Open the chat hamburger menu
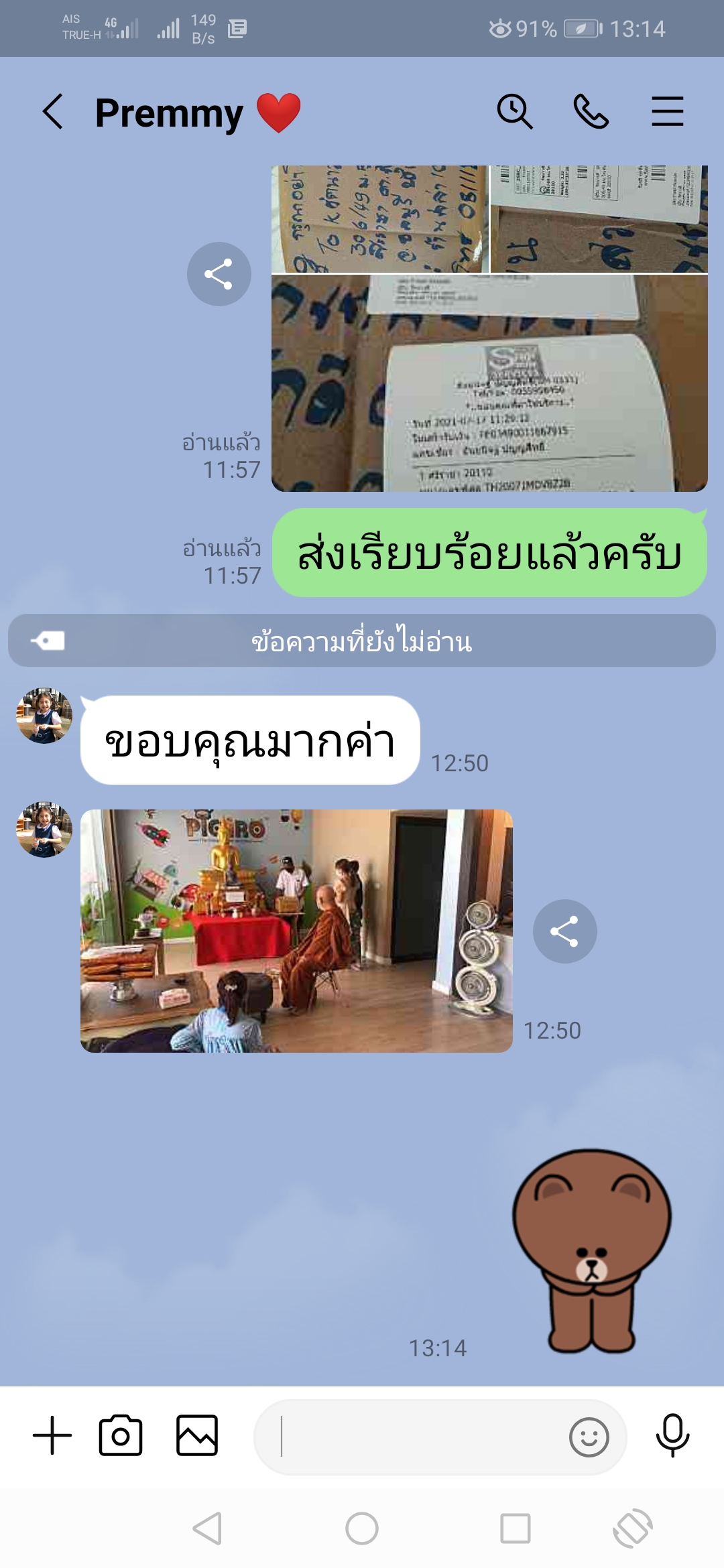The height and width of the screenshot is (1568, 724). pyautogui.click(x=667, y=111)
